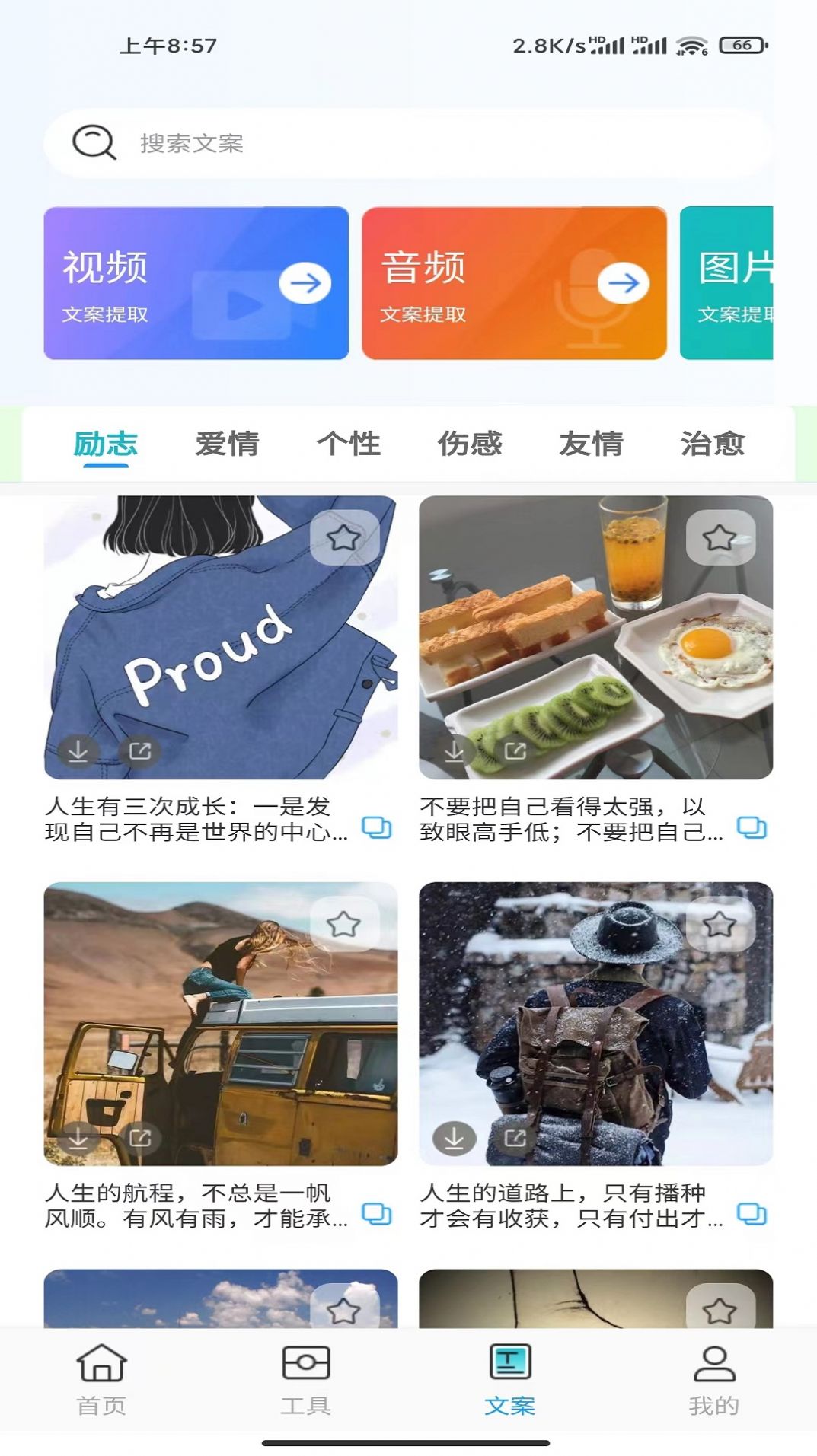Open the 视频 文案提取 card
The image size is (817, 1456).
(196, 283)
